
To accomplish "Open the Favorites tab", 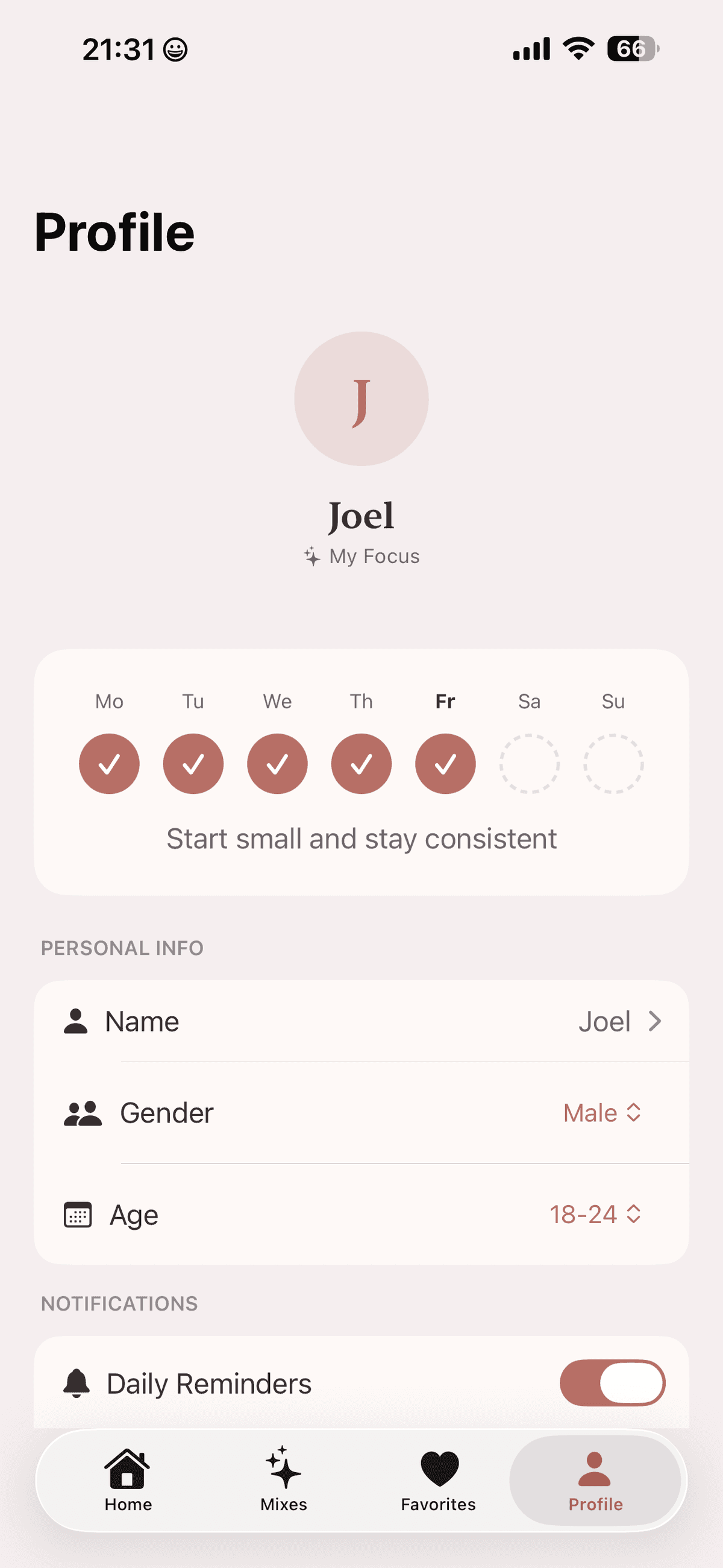I will 438,1479.
